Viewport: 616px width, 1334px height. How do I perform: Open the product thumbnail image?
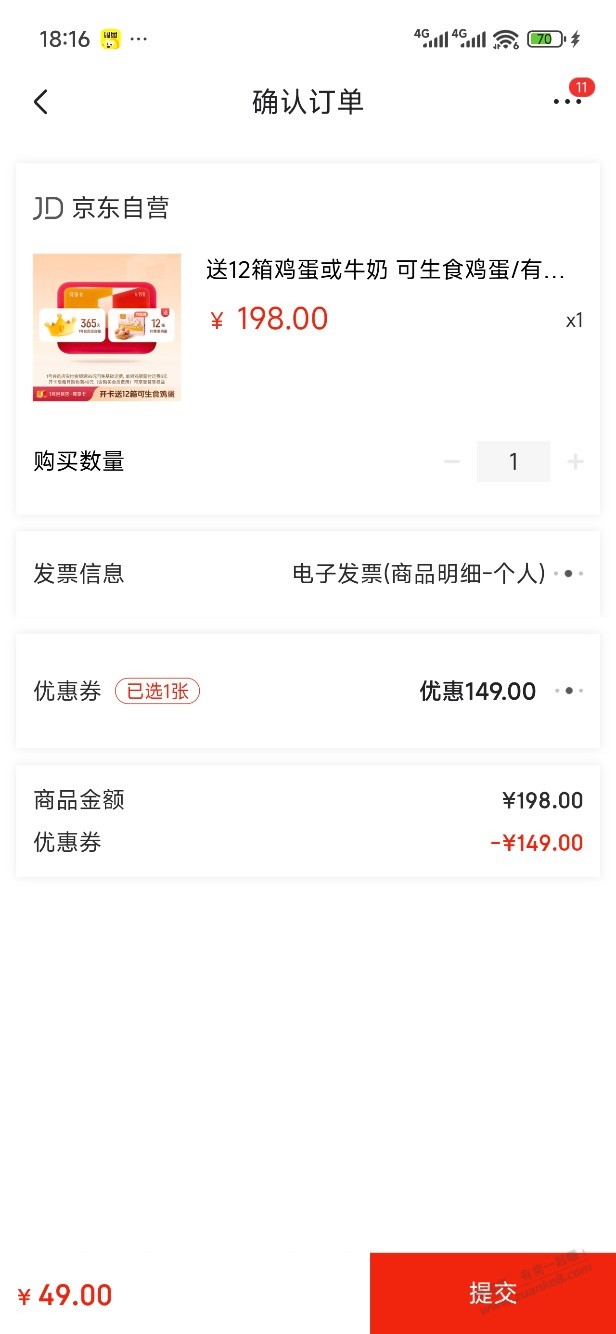click(107, 328)
